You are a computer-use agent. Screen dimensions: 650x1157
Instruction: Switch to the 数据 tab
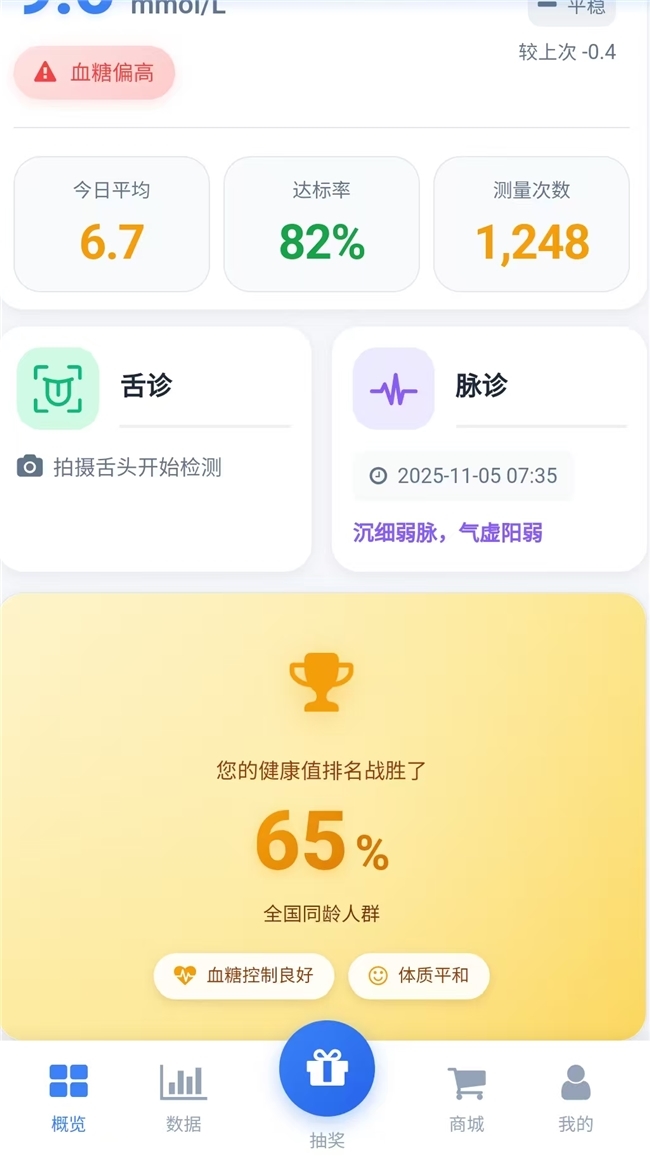tap(184, 1098)
